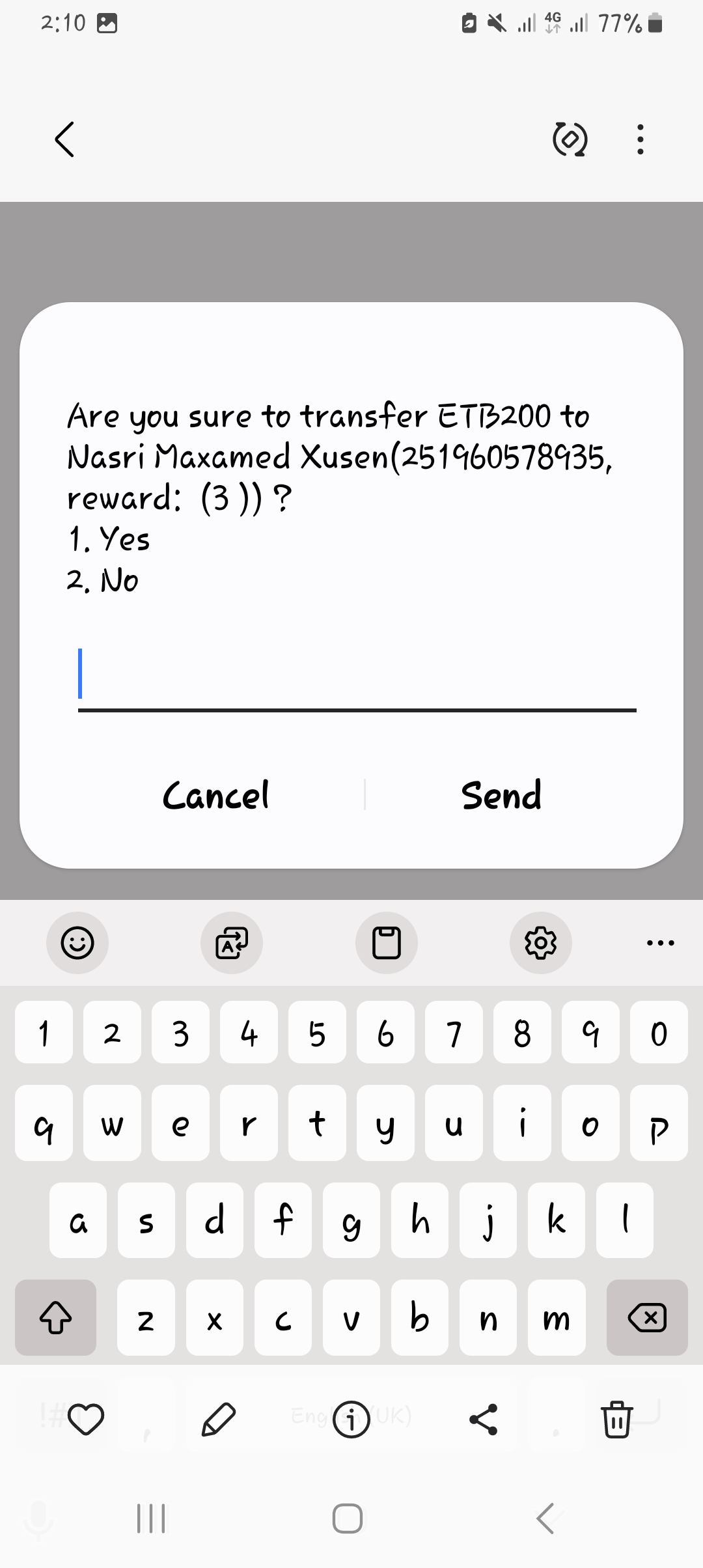
Task: Open the three-dot overflow menu
Action: [641, 139]
